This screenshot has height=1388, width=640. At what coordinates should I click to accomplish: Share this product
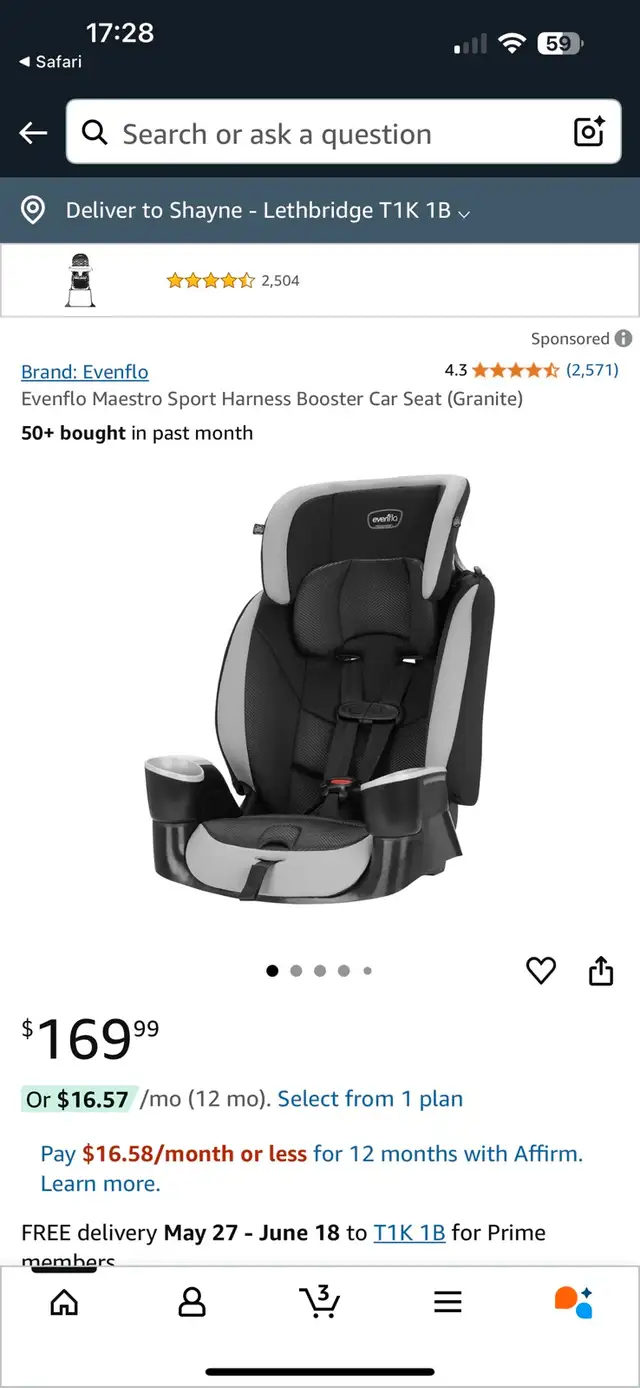600,970
